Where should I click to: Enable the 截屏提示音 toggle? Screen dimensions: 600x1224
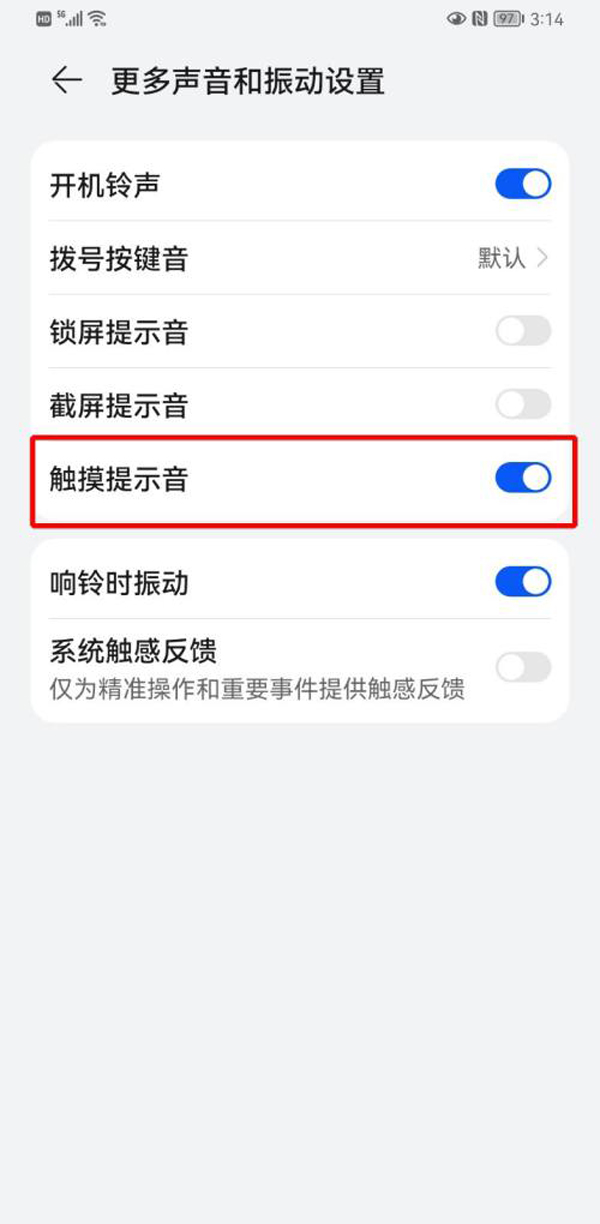click(x=523, y=404)
